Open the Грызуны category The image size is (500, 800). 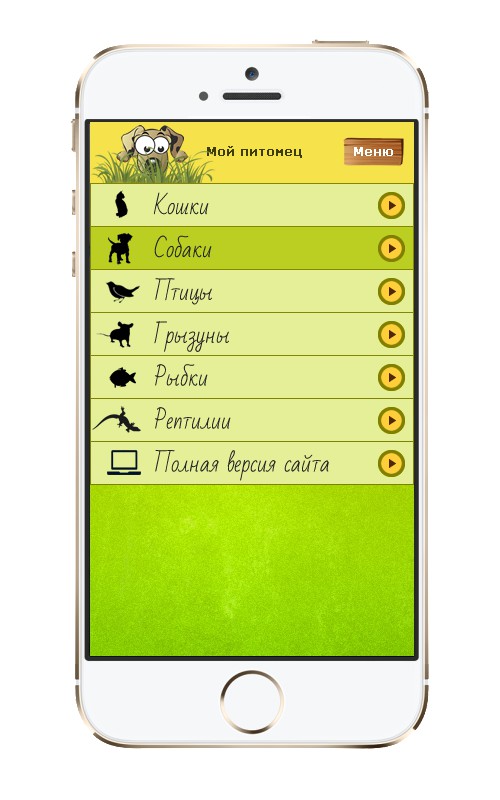252,334
